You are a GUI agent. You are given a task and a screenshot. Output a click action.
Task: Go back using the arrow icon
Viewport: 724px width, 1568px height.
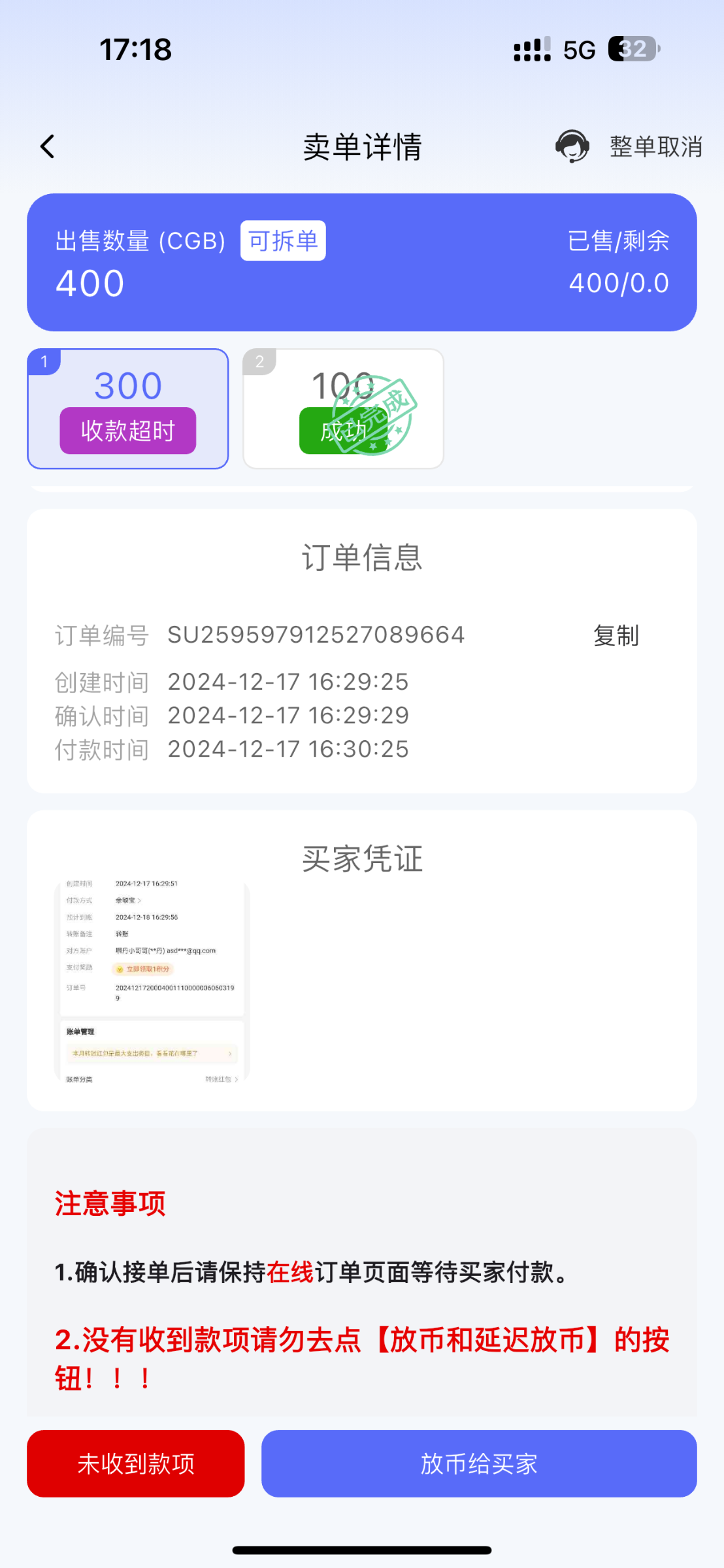click(47, 147)
